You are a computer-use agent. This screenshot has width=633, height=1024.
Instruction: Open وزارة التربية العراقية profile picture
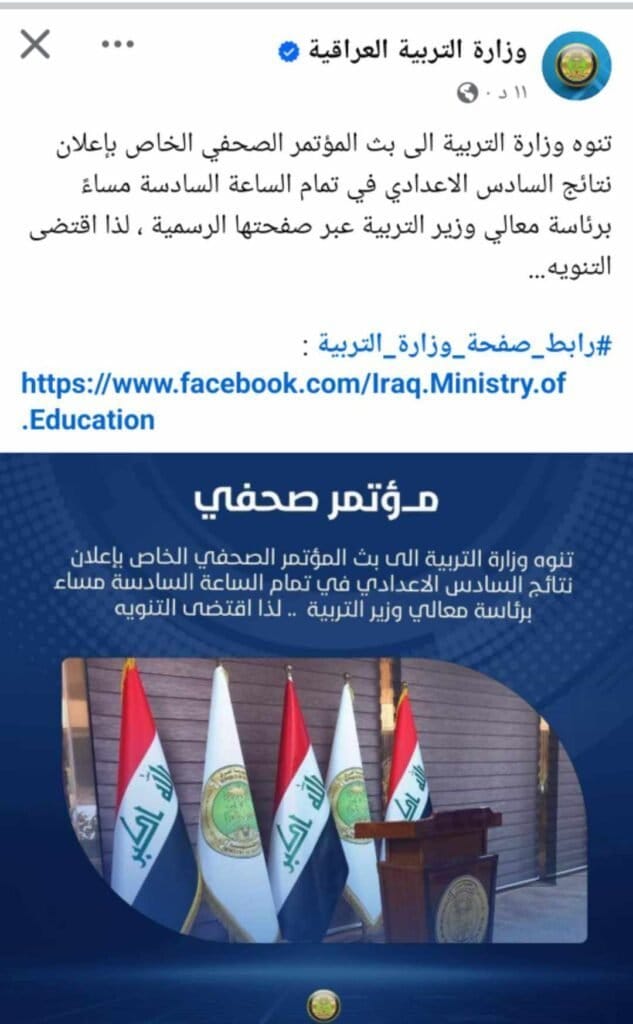point(576,65)
